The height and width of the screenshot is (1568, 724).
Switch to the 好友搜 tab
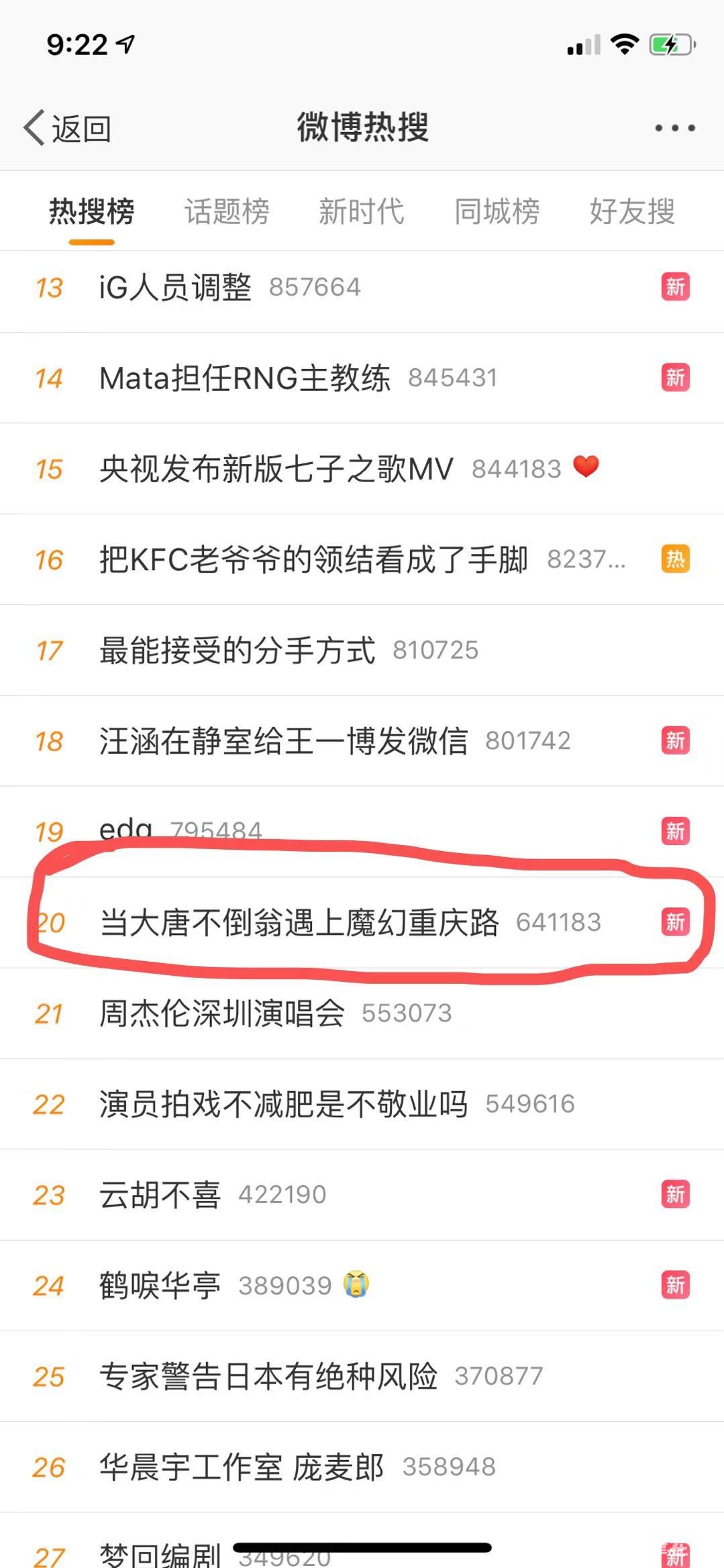pyautogui.click(x=631, y=211)
